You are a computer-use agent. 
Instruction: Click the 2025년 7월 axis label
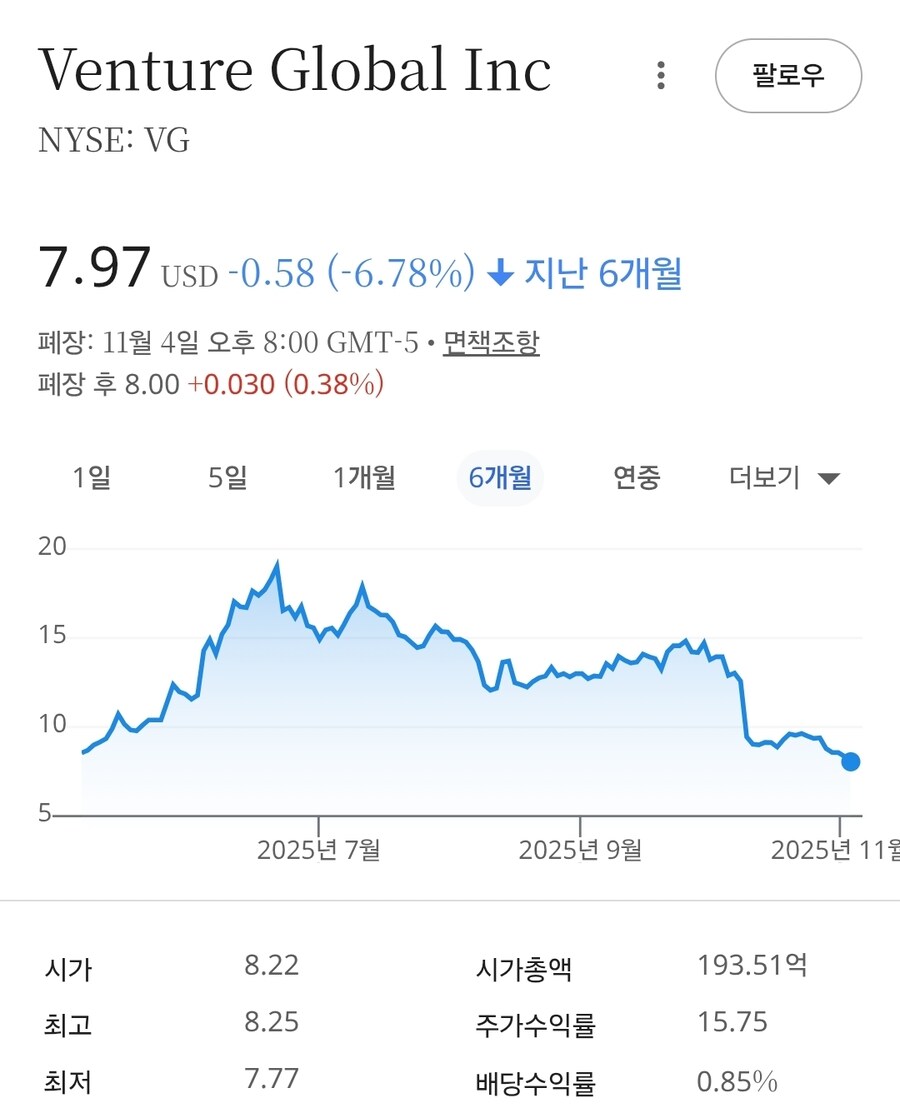[318, 851]
